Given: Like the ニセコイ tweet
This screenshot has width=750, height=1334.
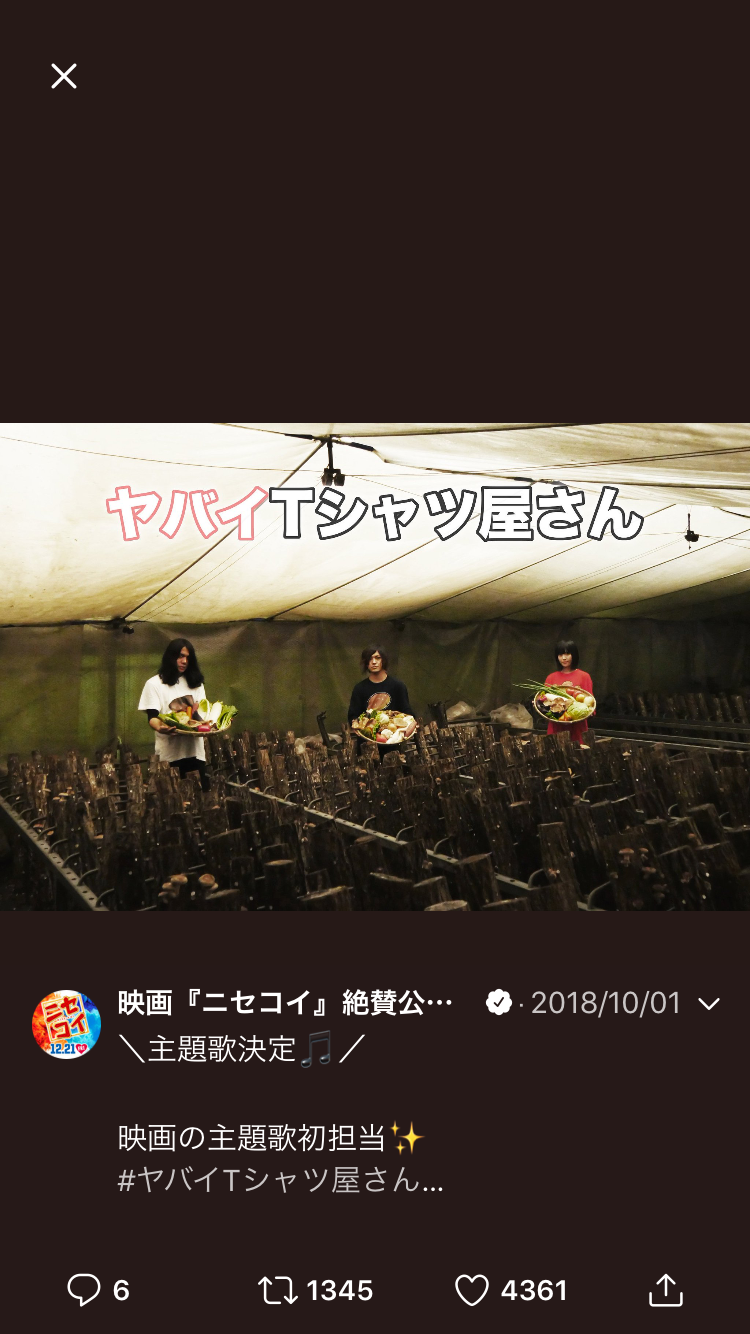Looking at the screenshot, I should pos(511,1291).
